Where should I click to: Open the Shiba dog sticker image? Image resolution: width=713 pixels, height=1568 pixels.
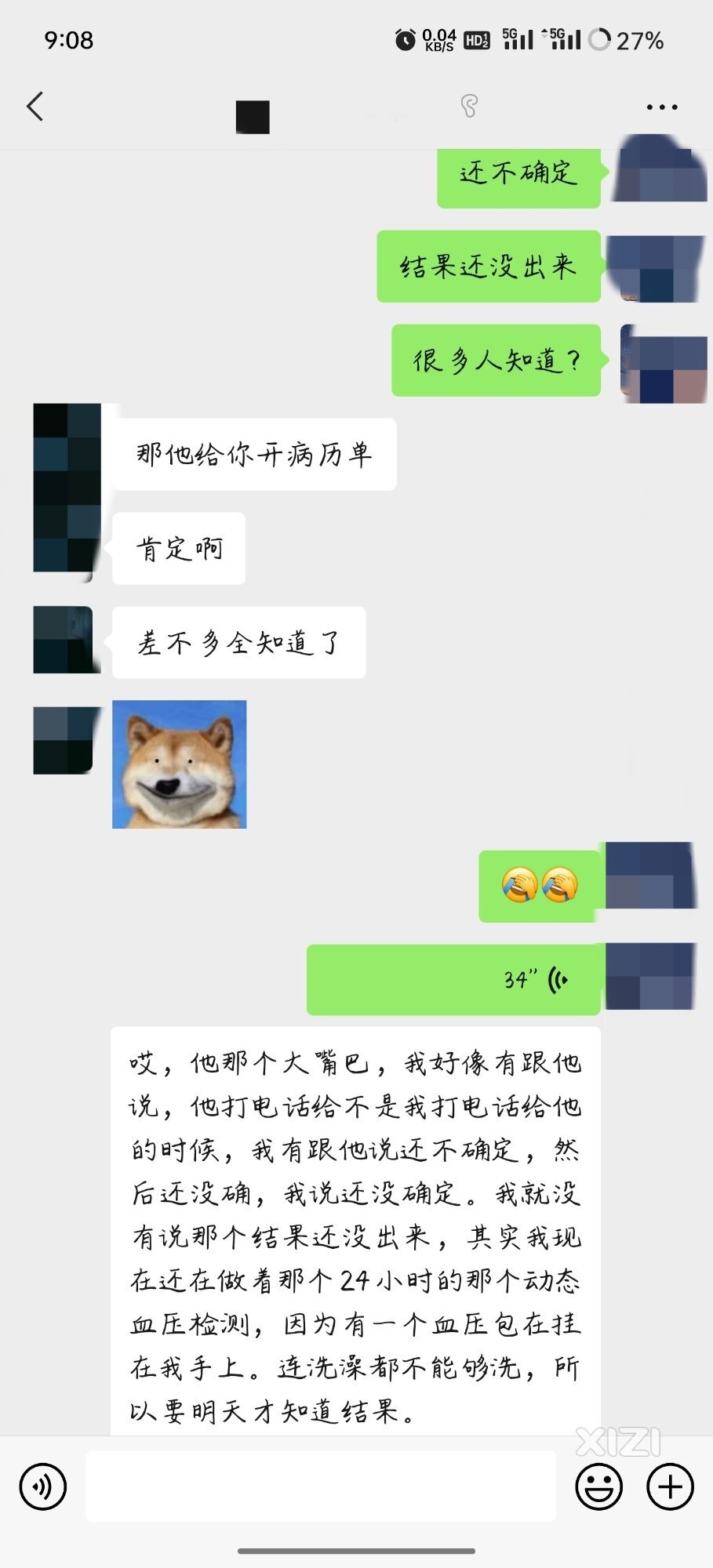coord(180,764)
